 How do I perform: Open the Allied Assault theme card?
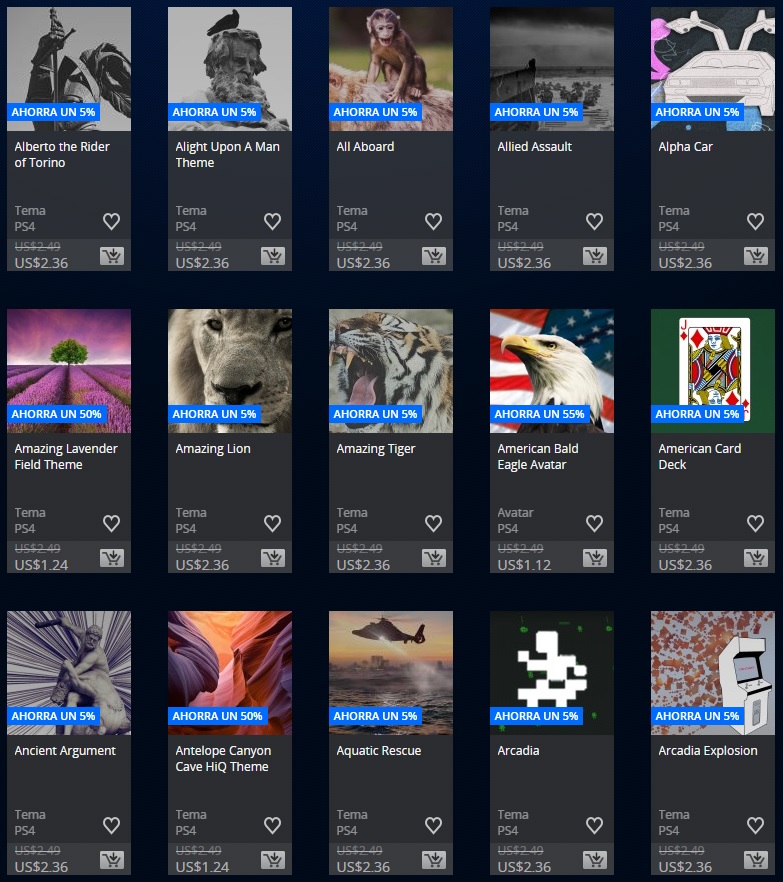pyautogui.click(x=551, y=70)
